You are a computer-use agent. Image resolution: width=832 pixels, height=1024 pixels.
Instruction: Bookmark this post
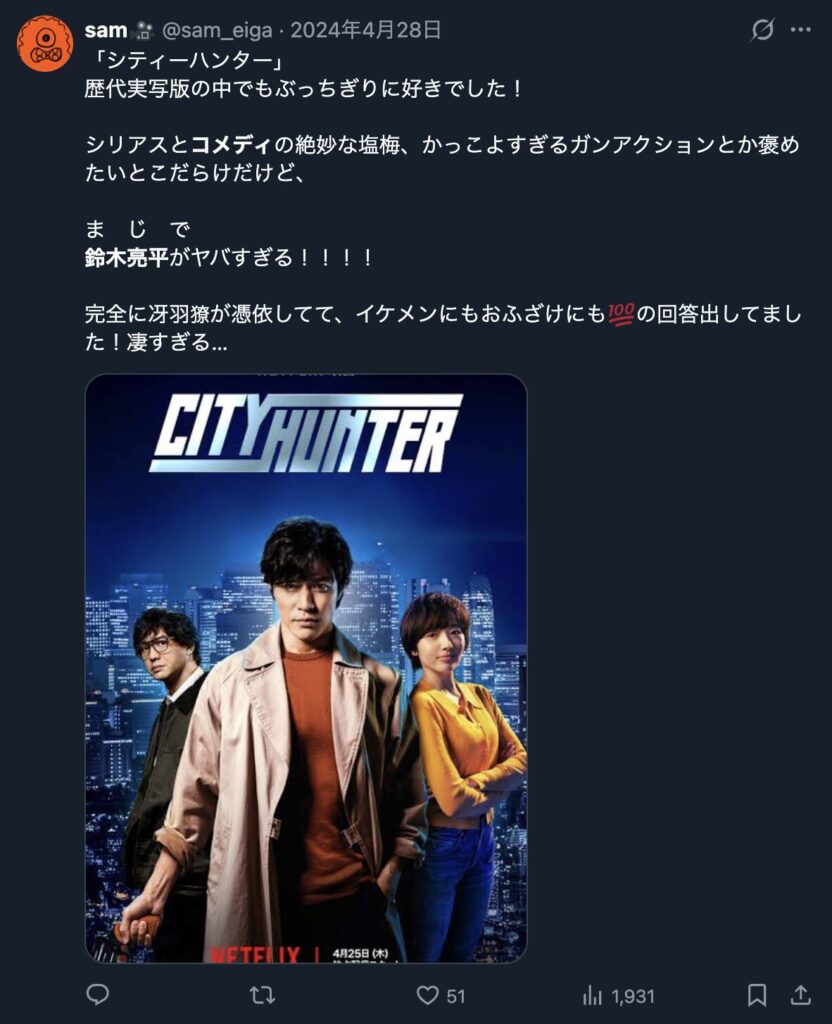click(757, 995)
